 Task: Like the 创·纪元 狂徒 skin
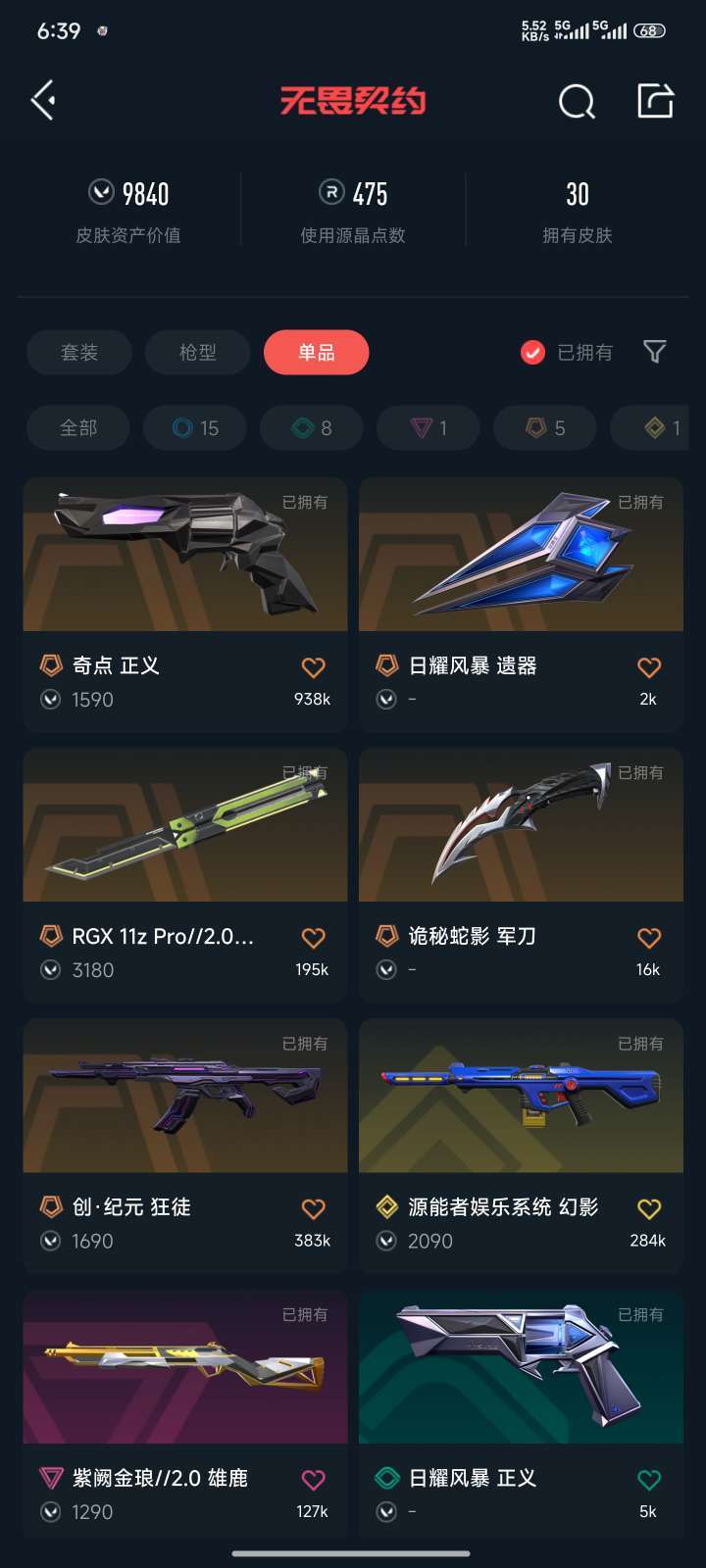(x=313, y=1208)
